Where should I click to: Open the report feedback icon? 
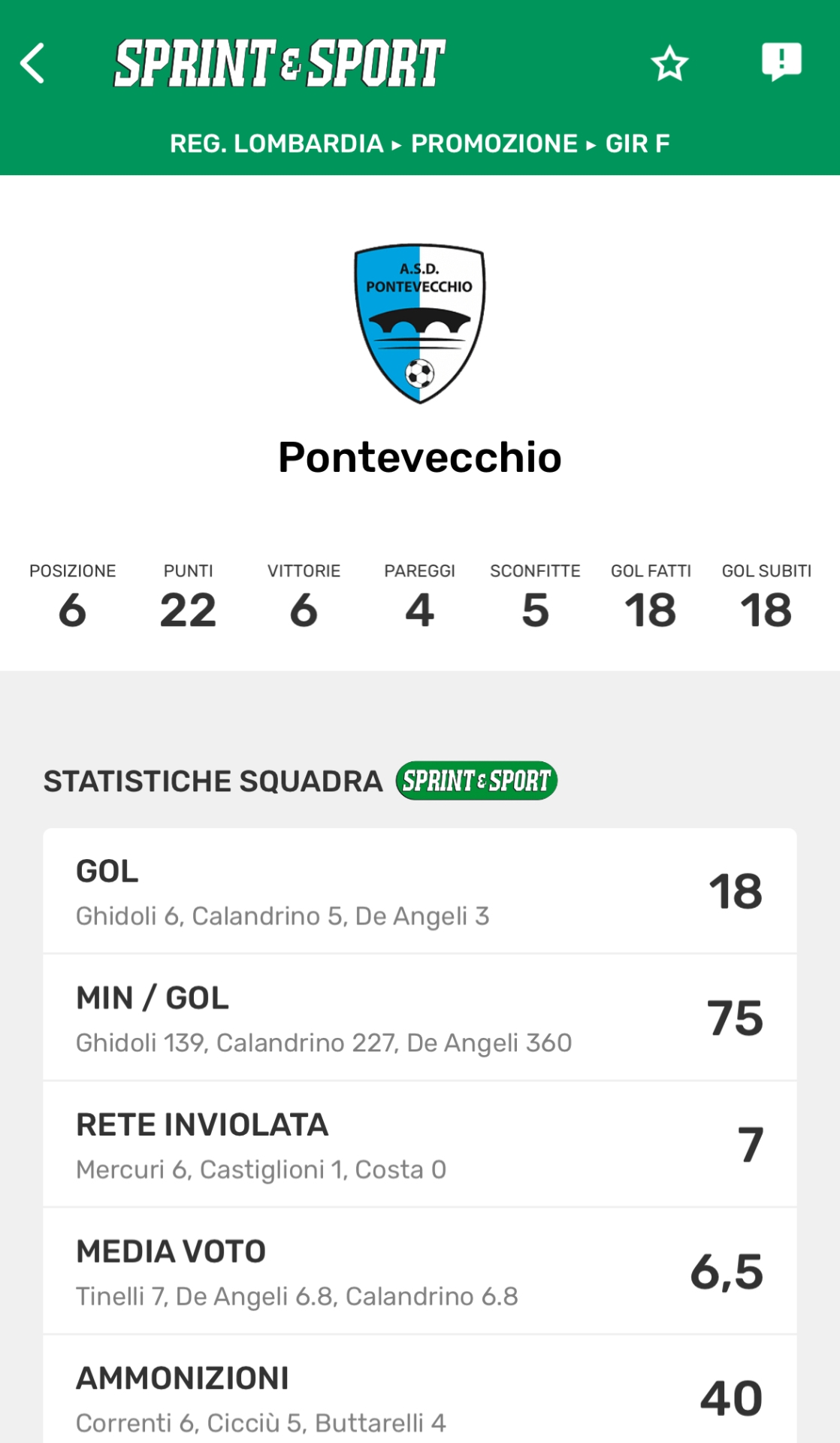[781, 62]
